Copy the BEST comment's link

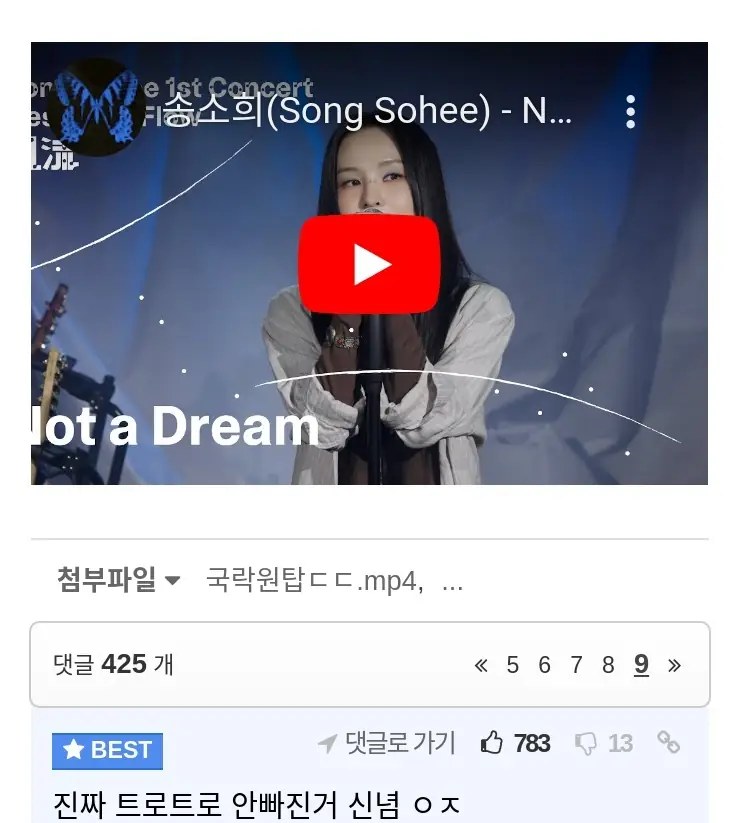(668, 742)
